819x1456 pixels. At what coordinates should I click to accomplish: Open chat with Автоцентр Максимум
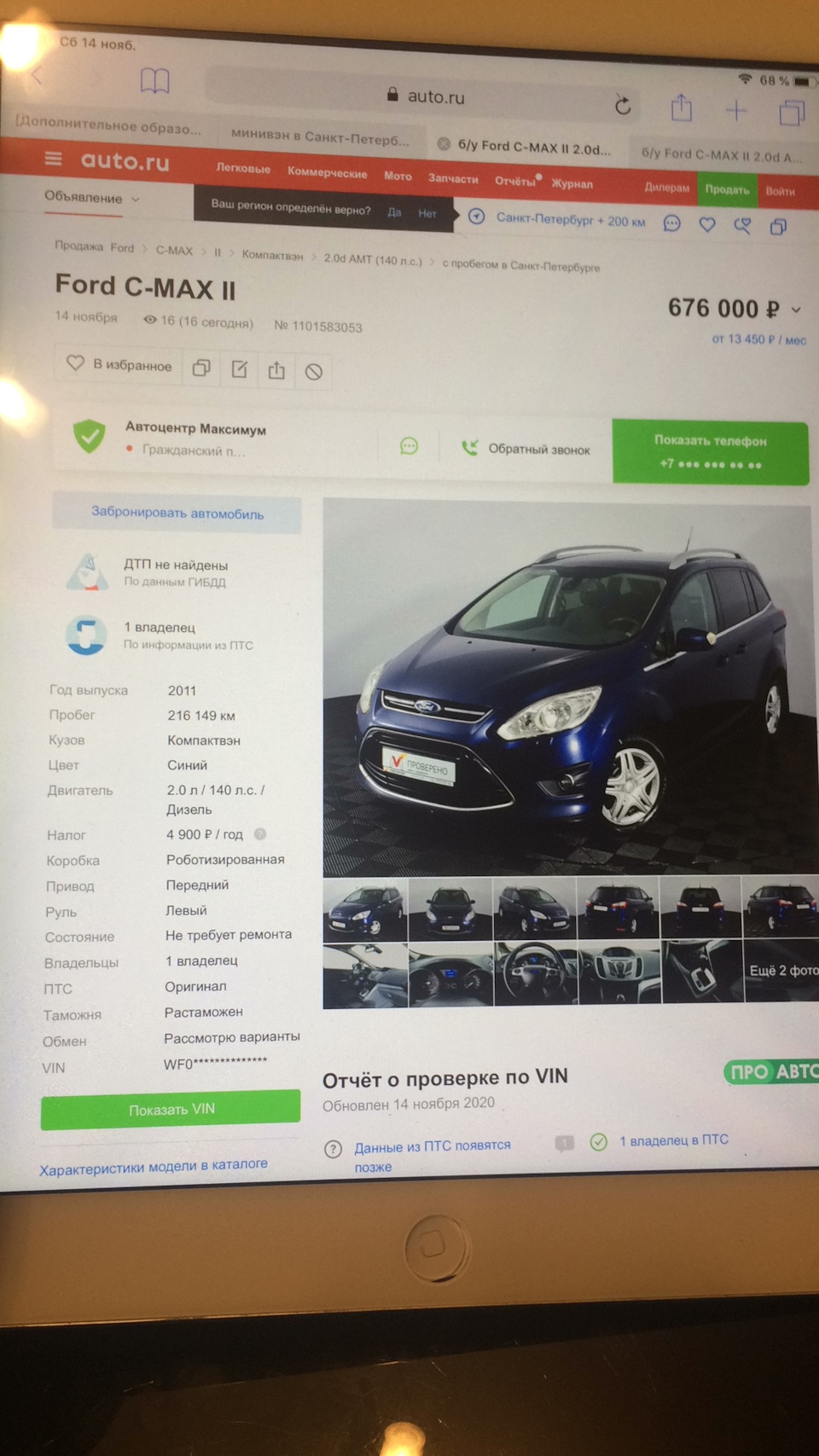(x=409, y=446)
